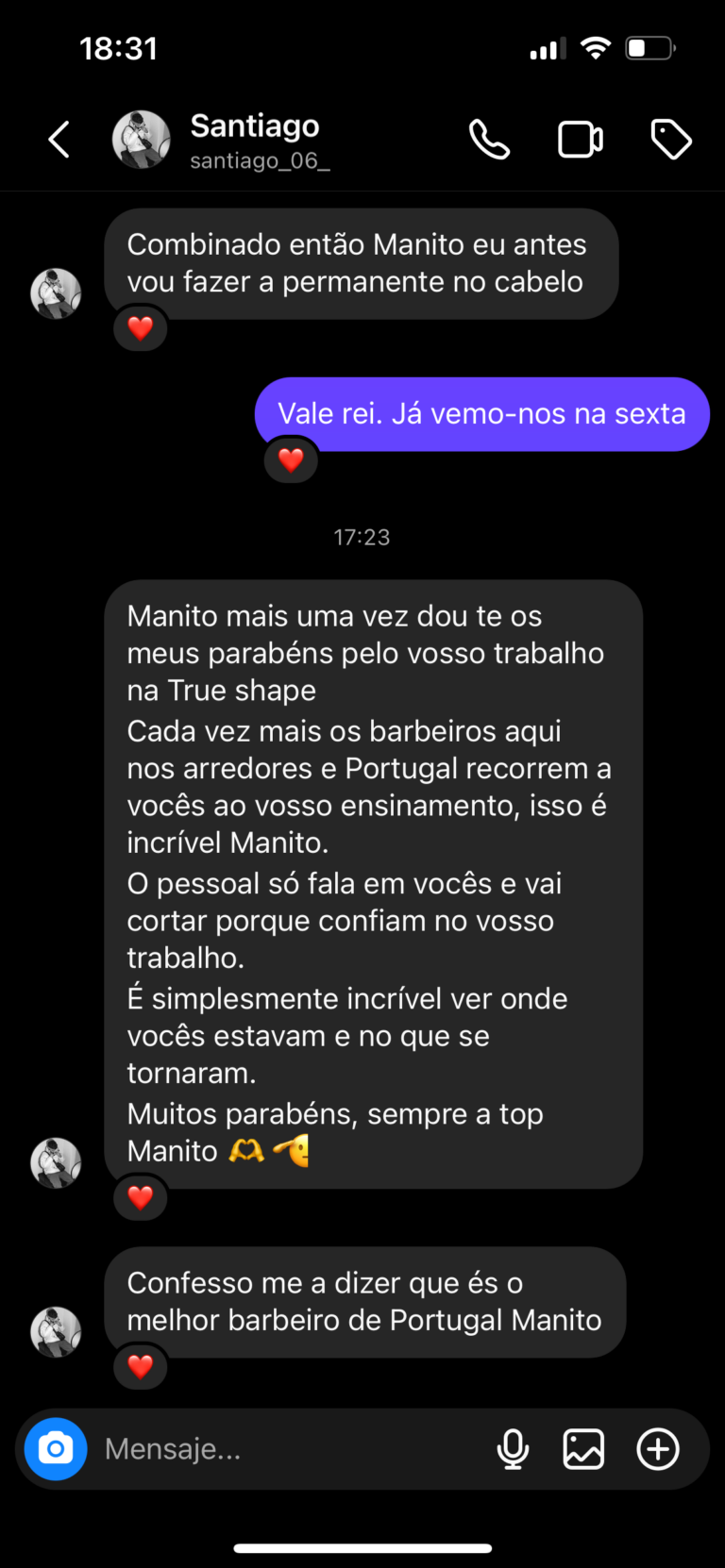
Task: Focus the Mensaje text field
Action: pos(283,1448)
